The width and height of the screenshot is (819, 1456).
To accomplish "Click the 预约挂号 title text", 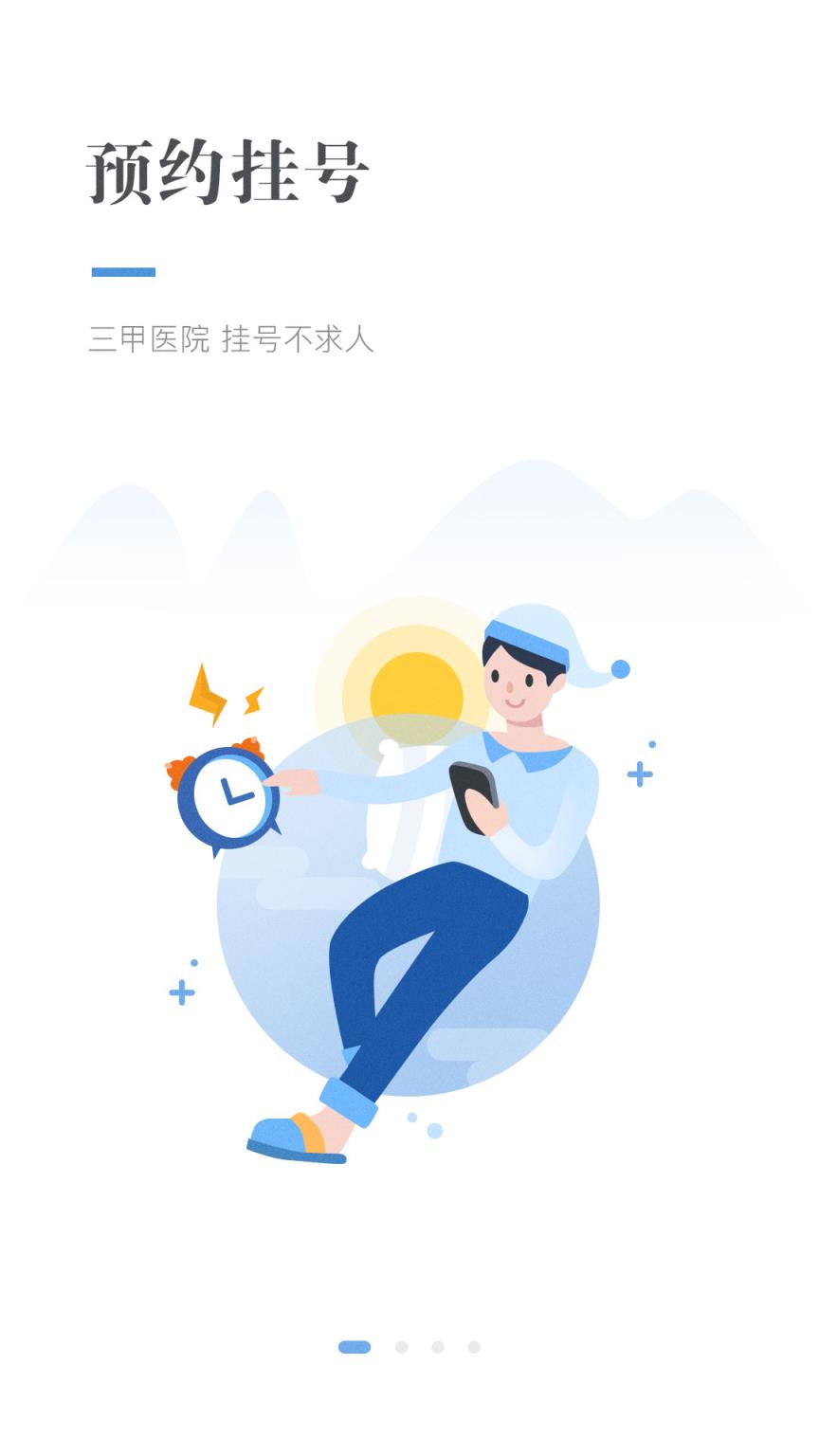I will tap(227, 171).
